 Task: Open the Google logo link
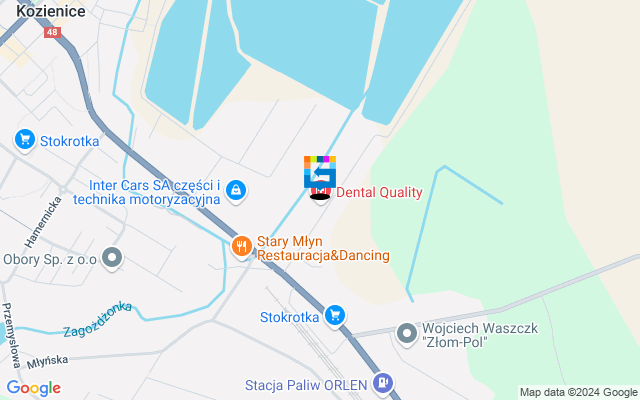coord(33,388)
